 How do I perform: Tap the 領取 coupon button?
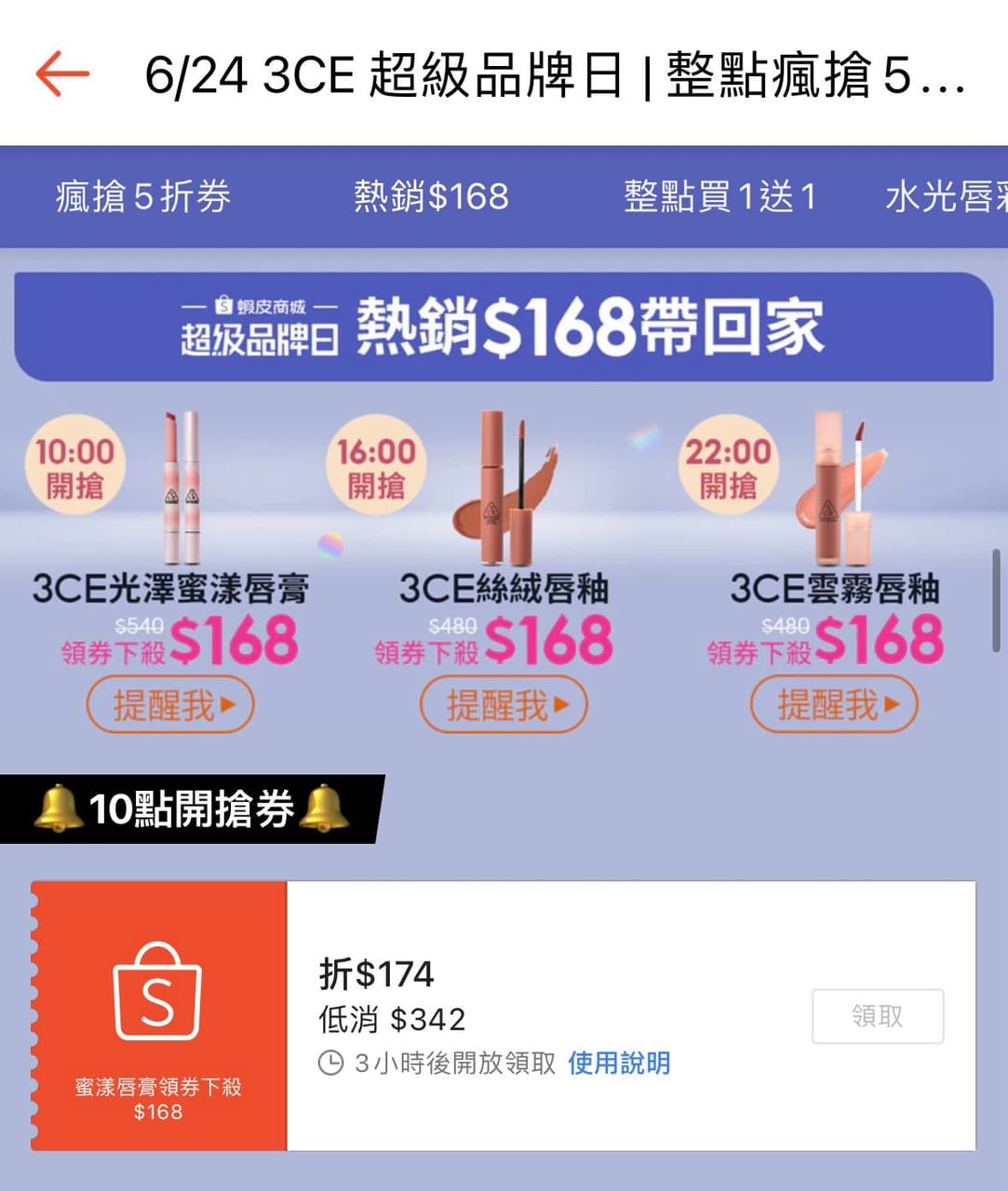878,1016
